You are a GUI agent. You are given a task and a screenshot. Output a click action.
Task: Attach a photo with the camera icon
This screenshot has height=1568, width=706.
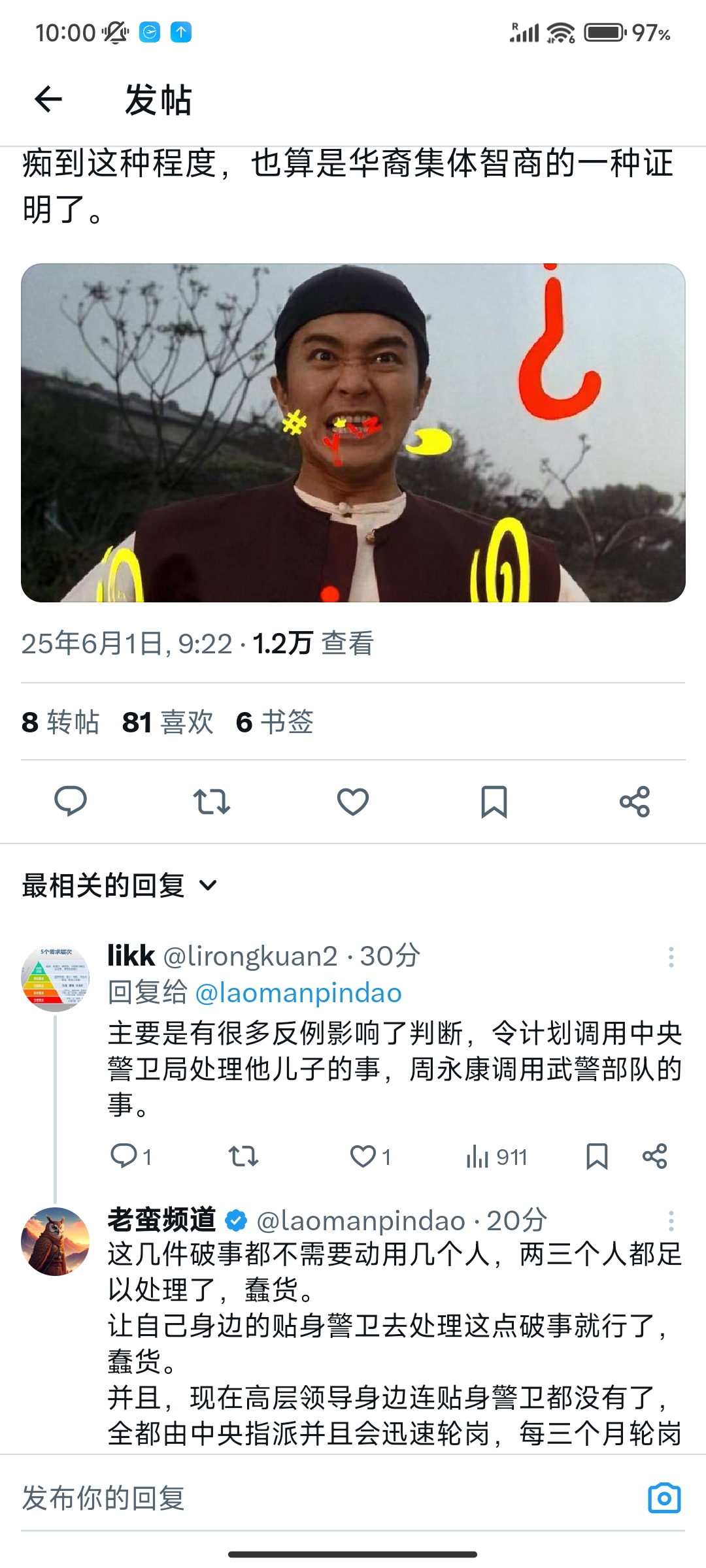tap(664, 1497)
